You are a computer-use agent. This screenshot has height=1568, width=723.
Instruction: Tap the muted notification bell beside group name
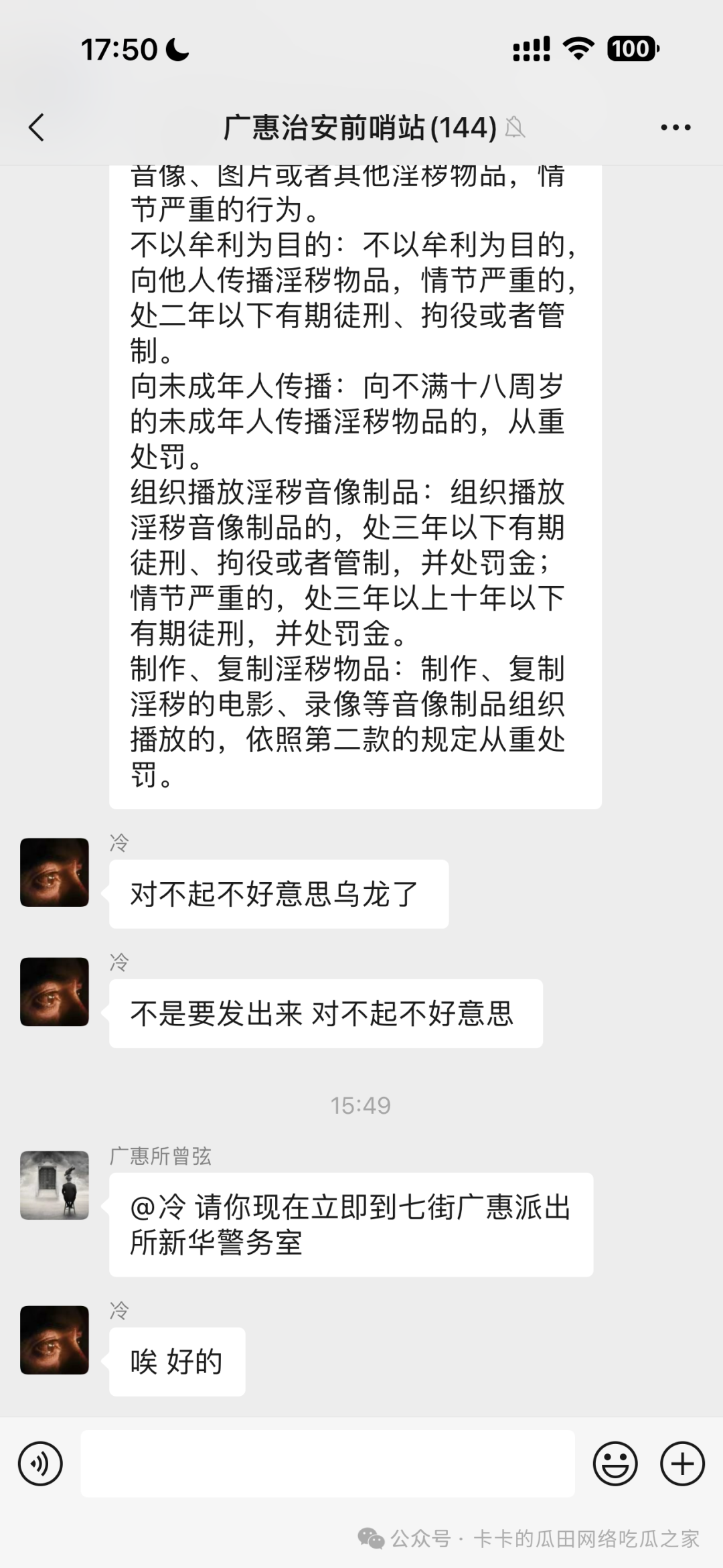tap(515, 127)
